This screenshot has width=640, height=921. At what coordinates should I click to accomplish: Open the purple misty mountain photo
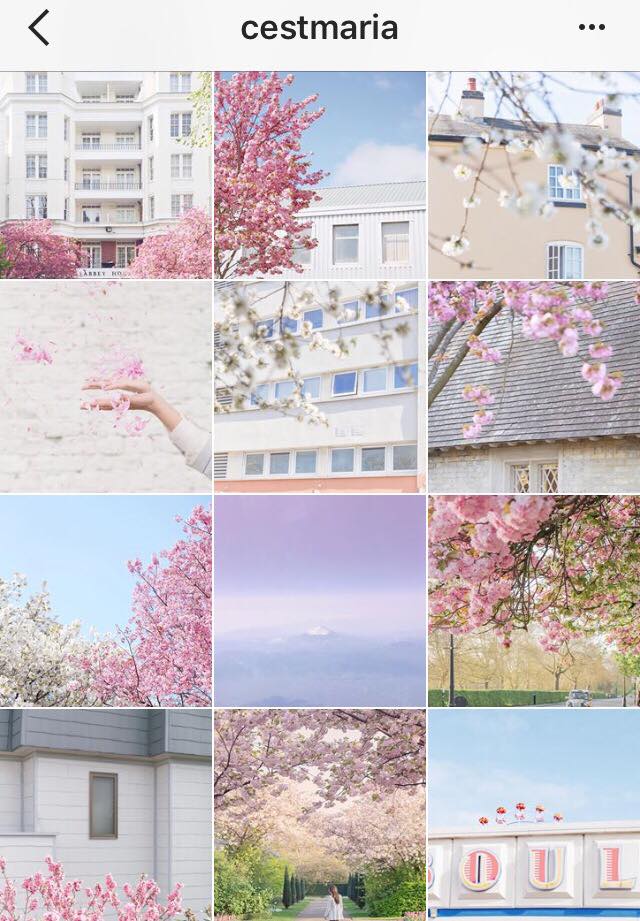(x=320, y=601)
